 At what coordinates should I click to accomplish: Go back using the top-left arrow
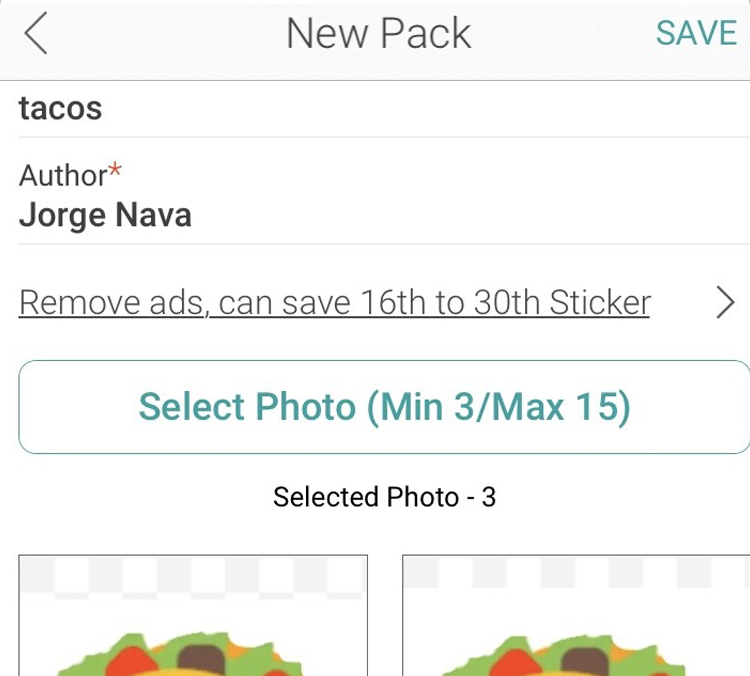pyautogui.click(x=36, y=34)
